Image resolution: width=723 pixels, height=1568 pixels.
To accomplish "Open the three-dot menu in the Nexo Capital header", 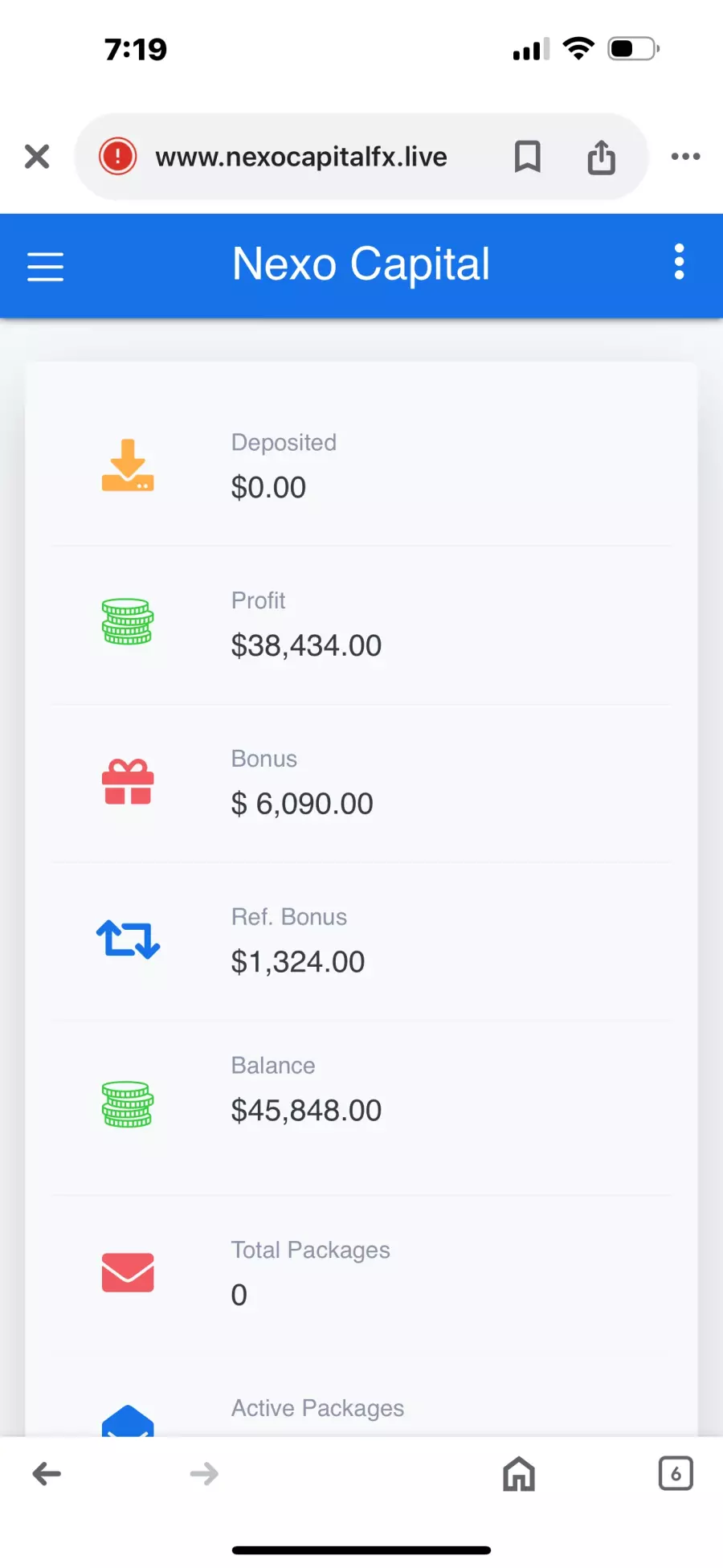I will click(x=680, y=262).
